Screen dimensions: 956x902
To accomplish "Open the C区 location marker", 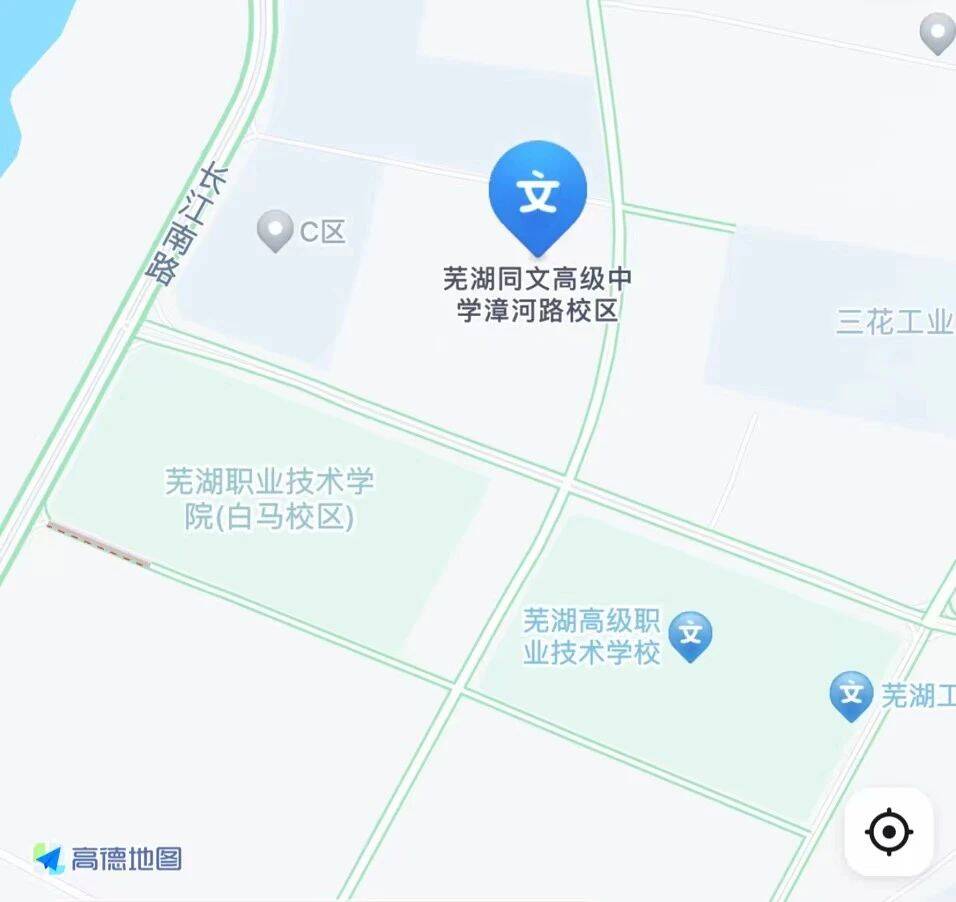I will point(275,230).
